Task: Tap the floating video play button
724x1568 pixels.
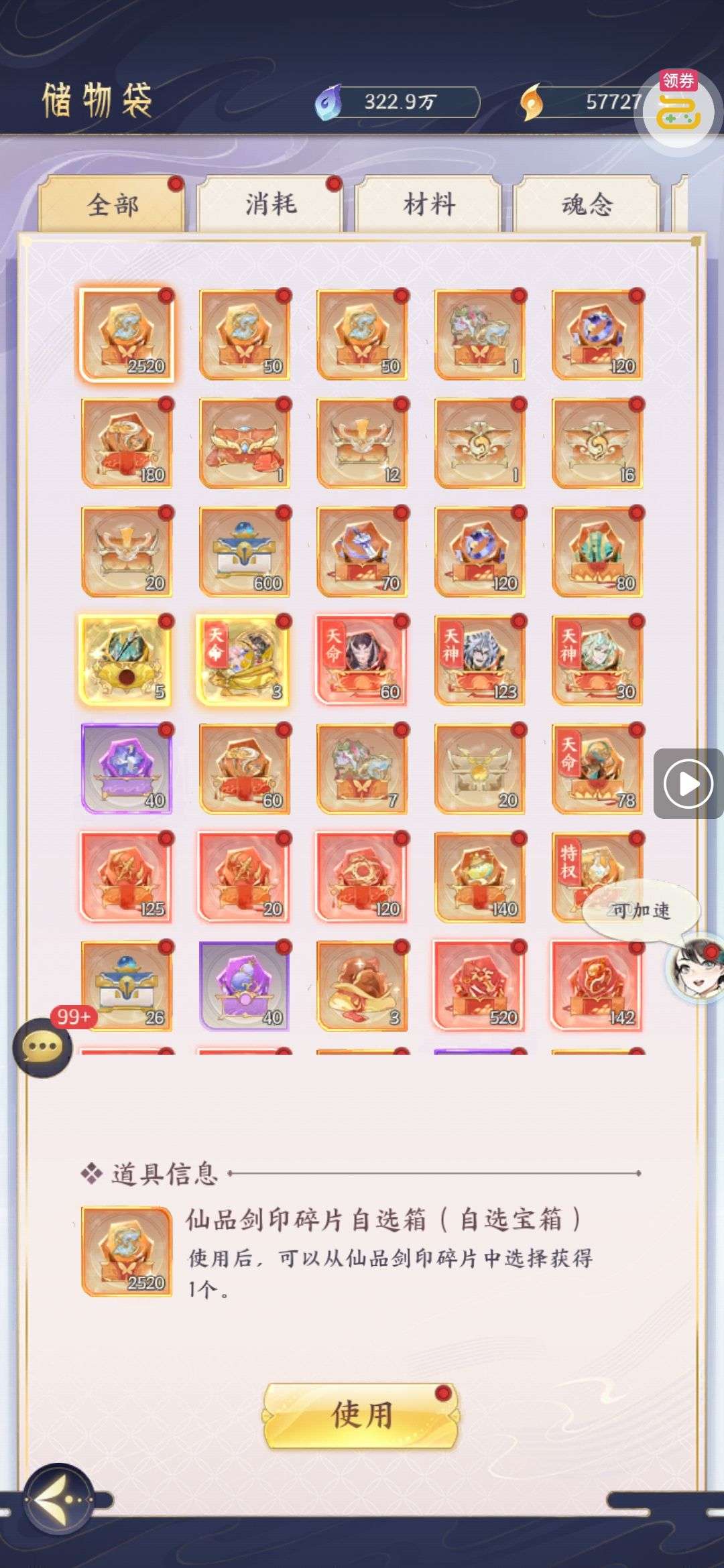Action: click(x=688, y=783)
